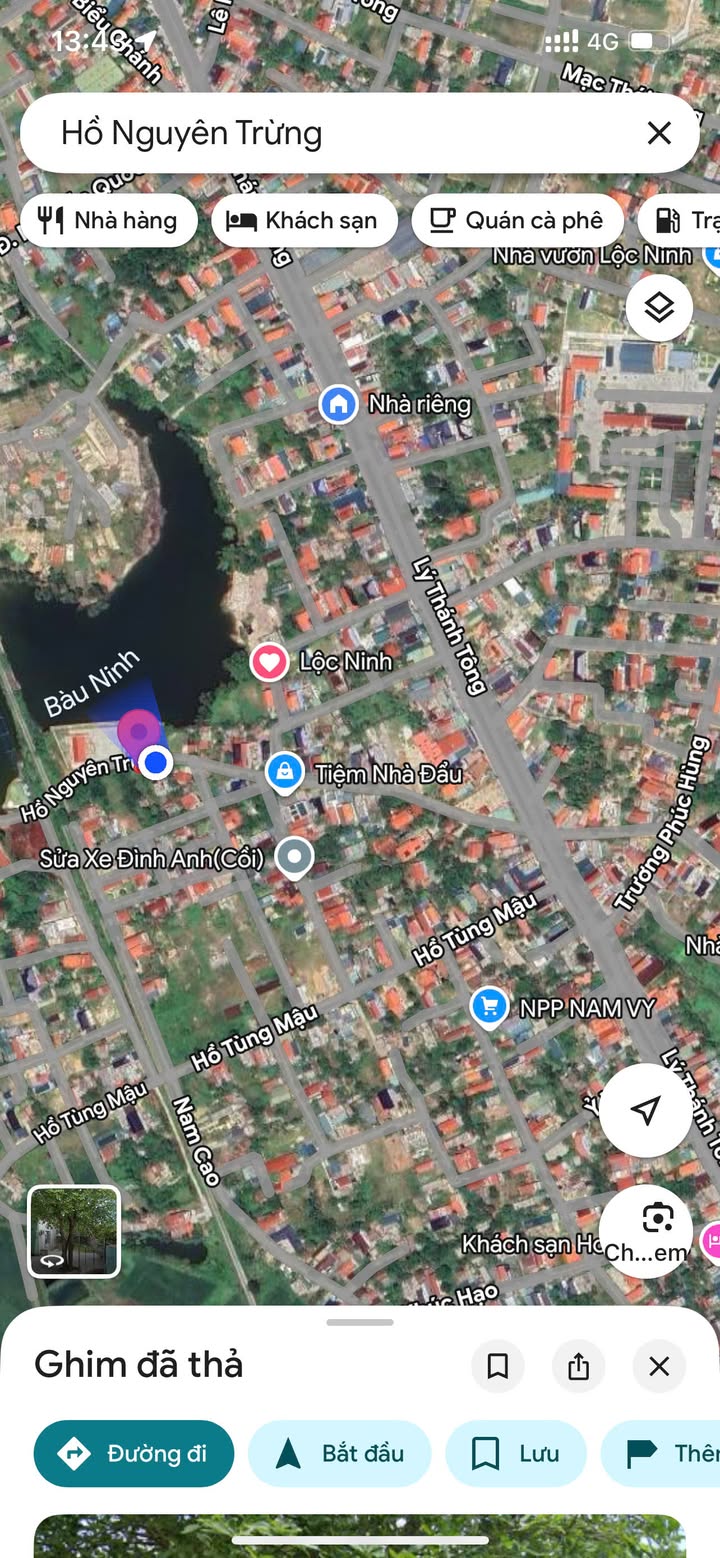The image size is (720, 1558).
Task: Select the NPP NAM VY store marker
Action: pos(489,1007)
